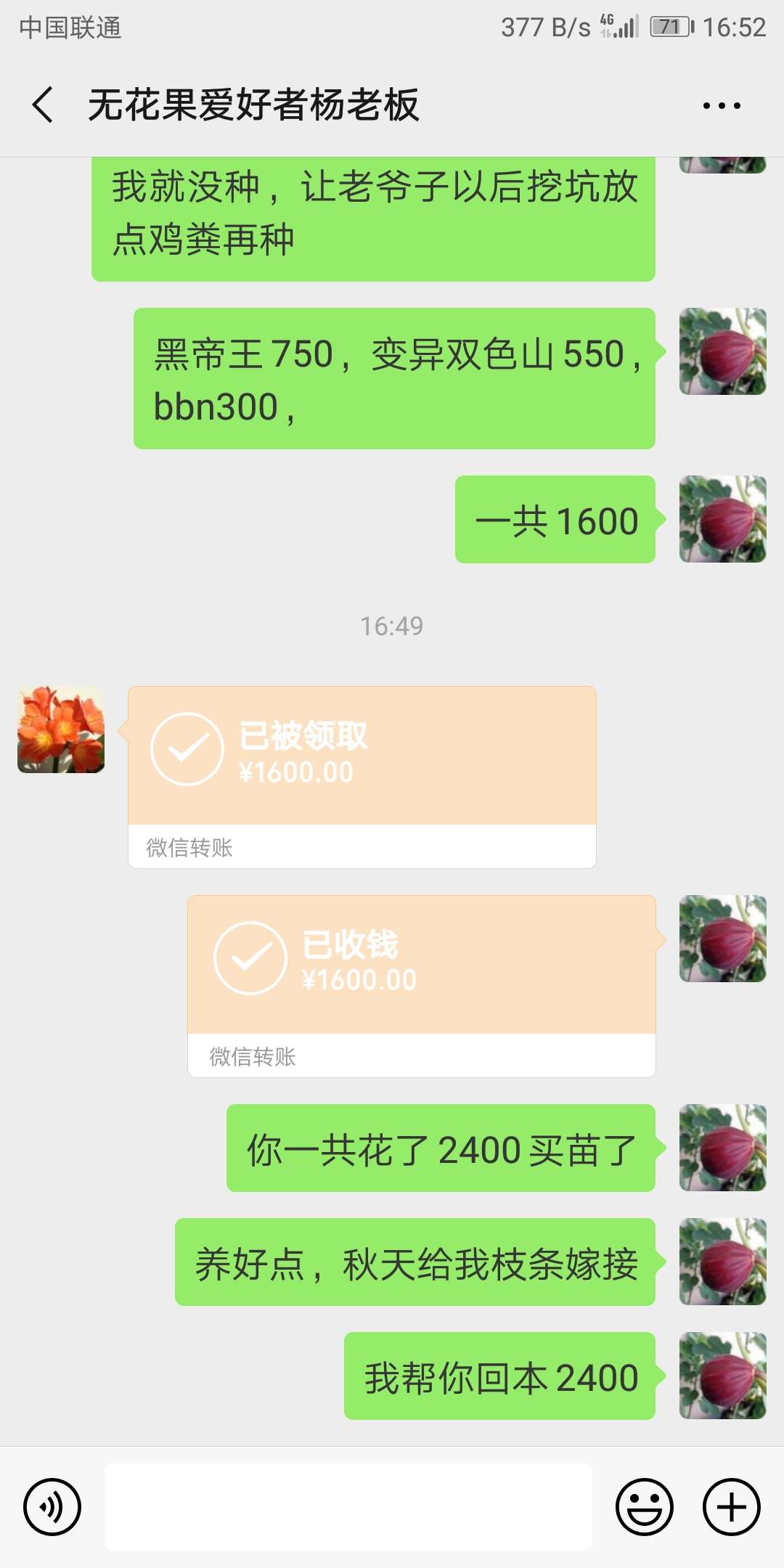Viewport: 784px width, 1568px height.
Task: Open the 已收钱 ¥1600.00 transfer card
Action: click(422, 986)
